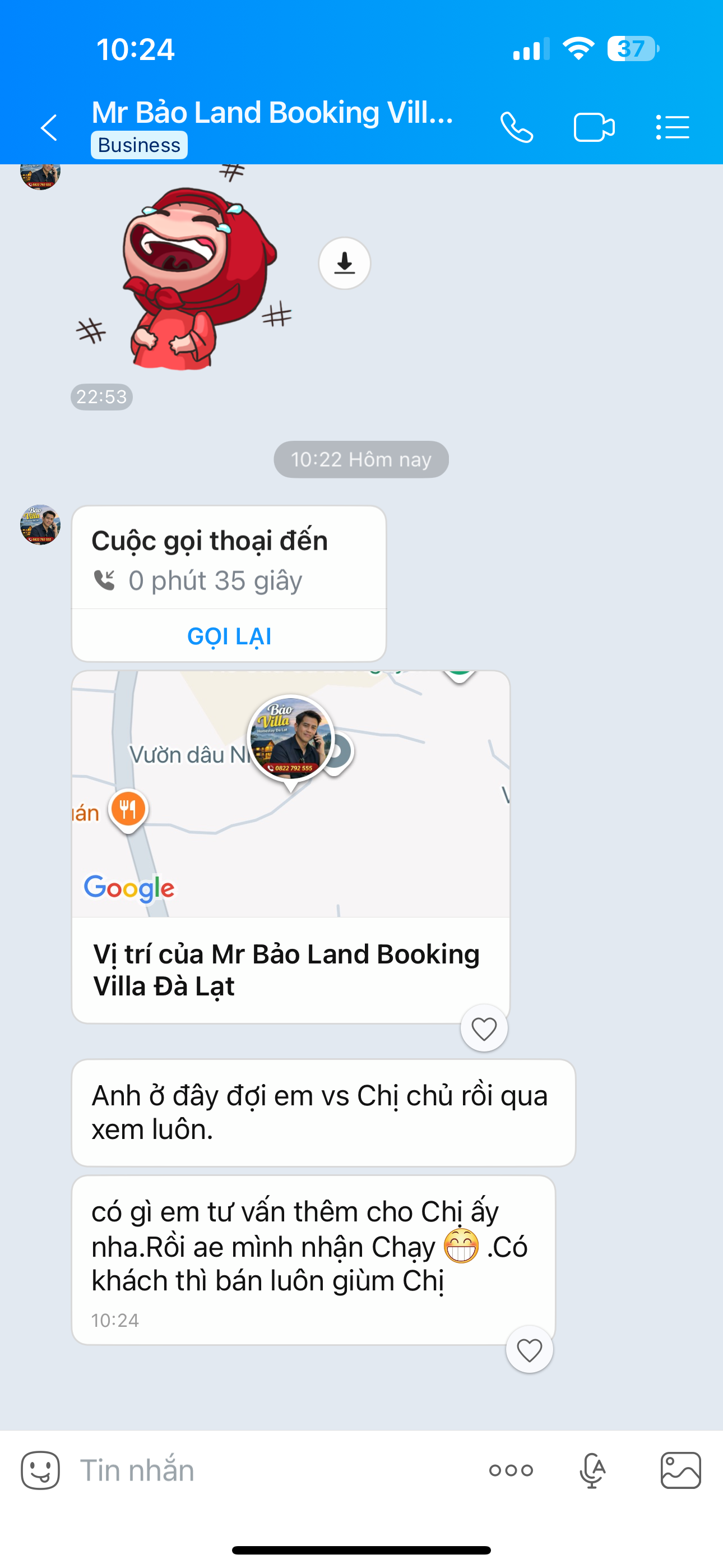Image resolution: width=723 pixels, height=1568 pixels.
Task: Open the Google logo on the map
Action: (x=128, y=889)
